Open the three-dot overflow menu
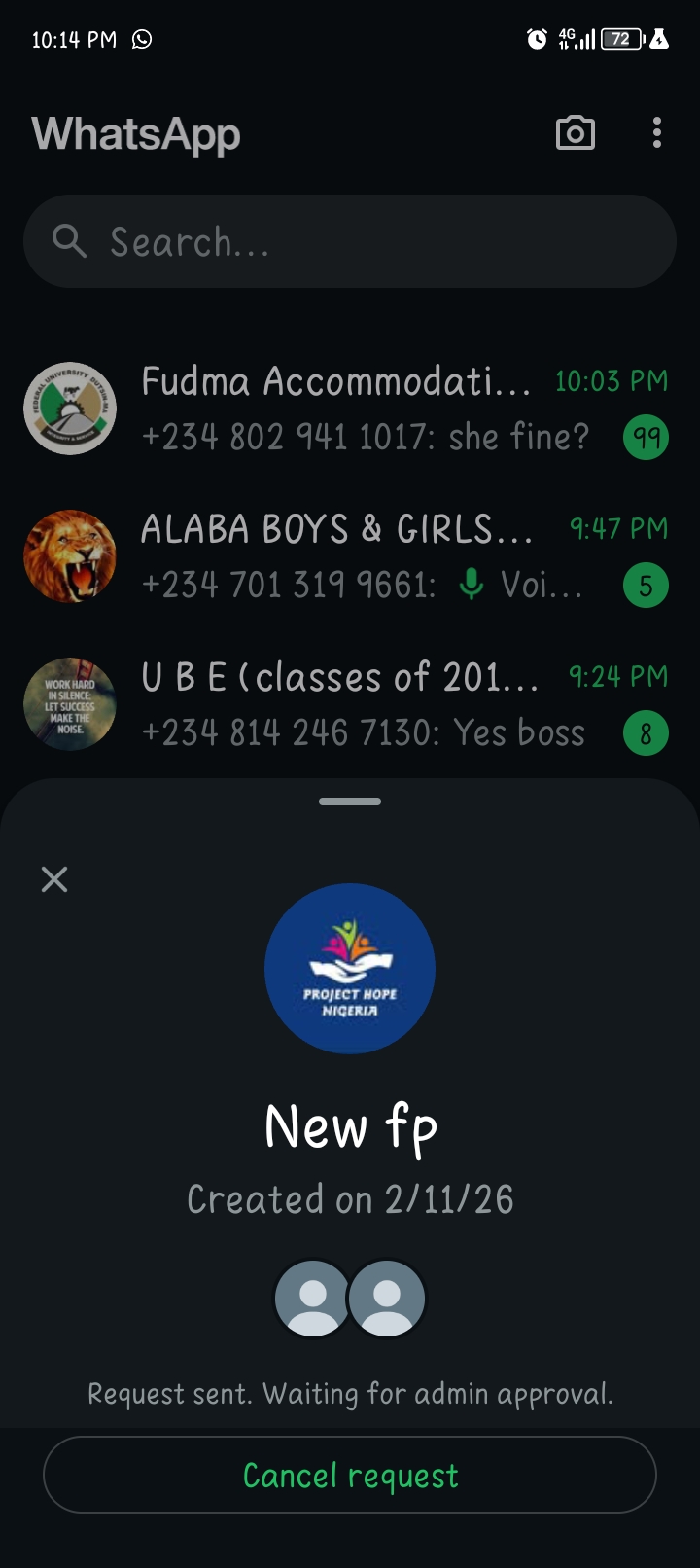The width and height of the screenshot is (700, 1568). 657,133
